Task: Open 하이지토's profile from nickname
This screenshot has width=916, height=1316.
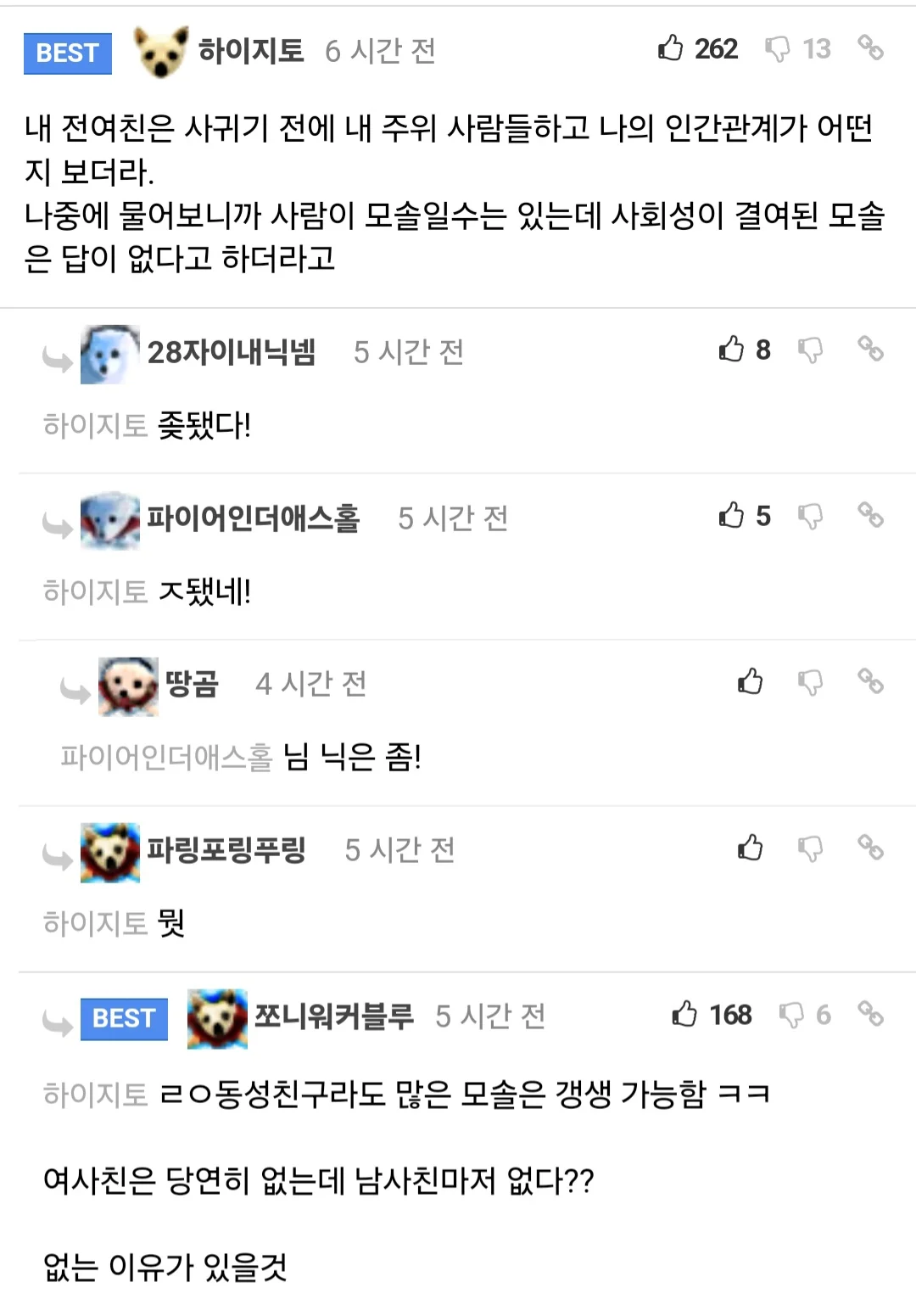Action: (x=250, y=51)
